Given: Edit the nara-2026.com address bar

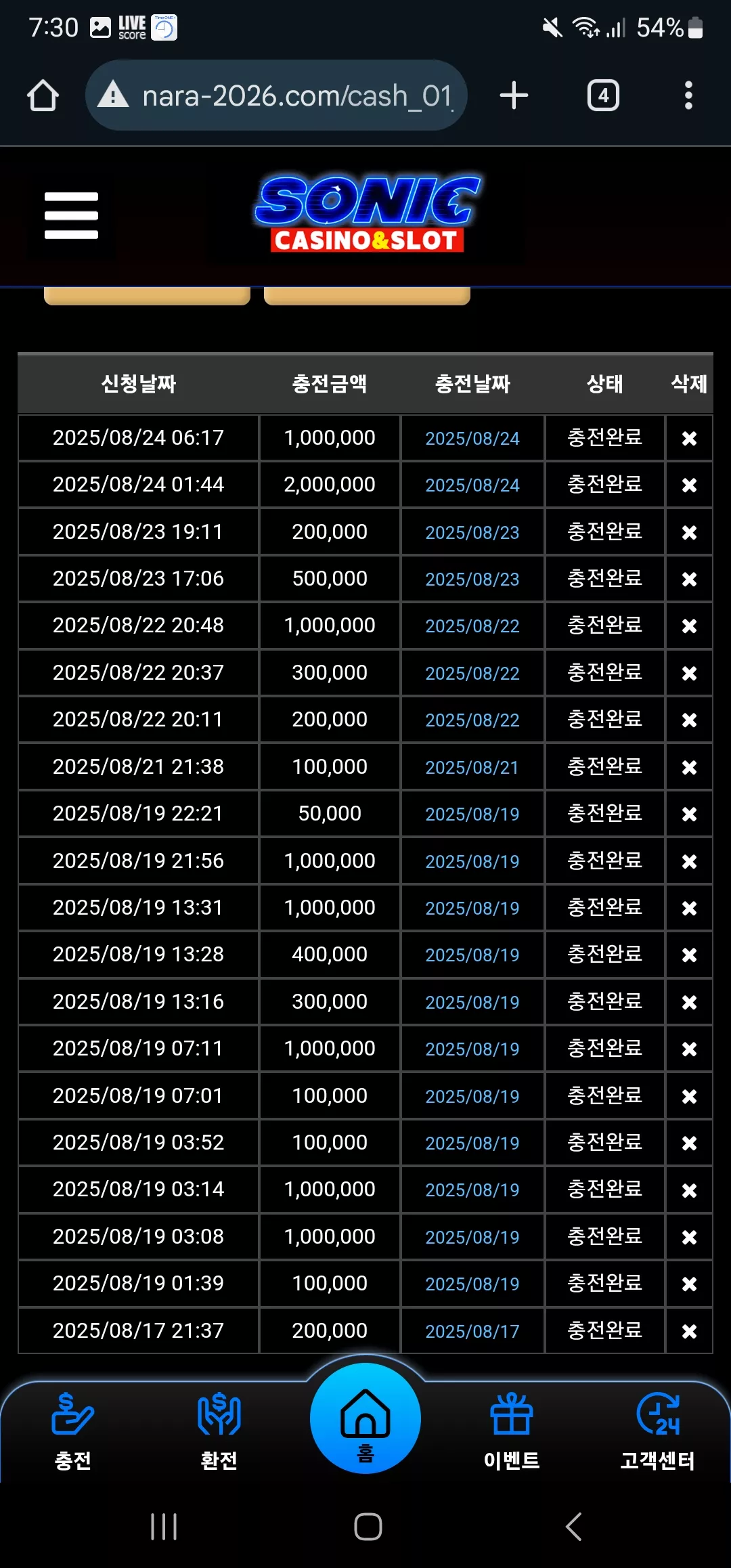Looking at the screenshot, I should [x=276, y=95].
